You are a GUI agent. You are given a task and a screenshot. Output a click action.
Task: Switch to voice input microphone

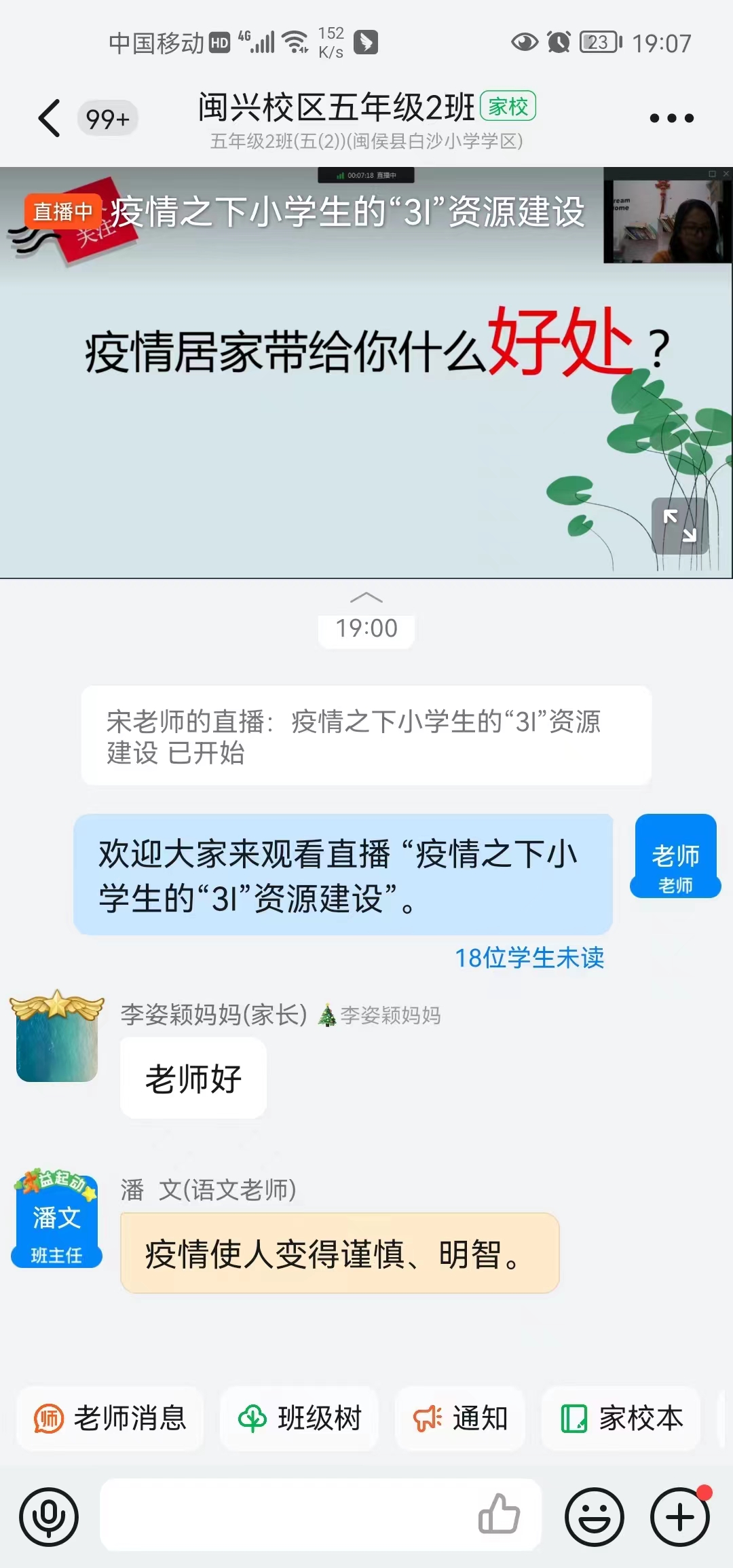coord(49,1516)
